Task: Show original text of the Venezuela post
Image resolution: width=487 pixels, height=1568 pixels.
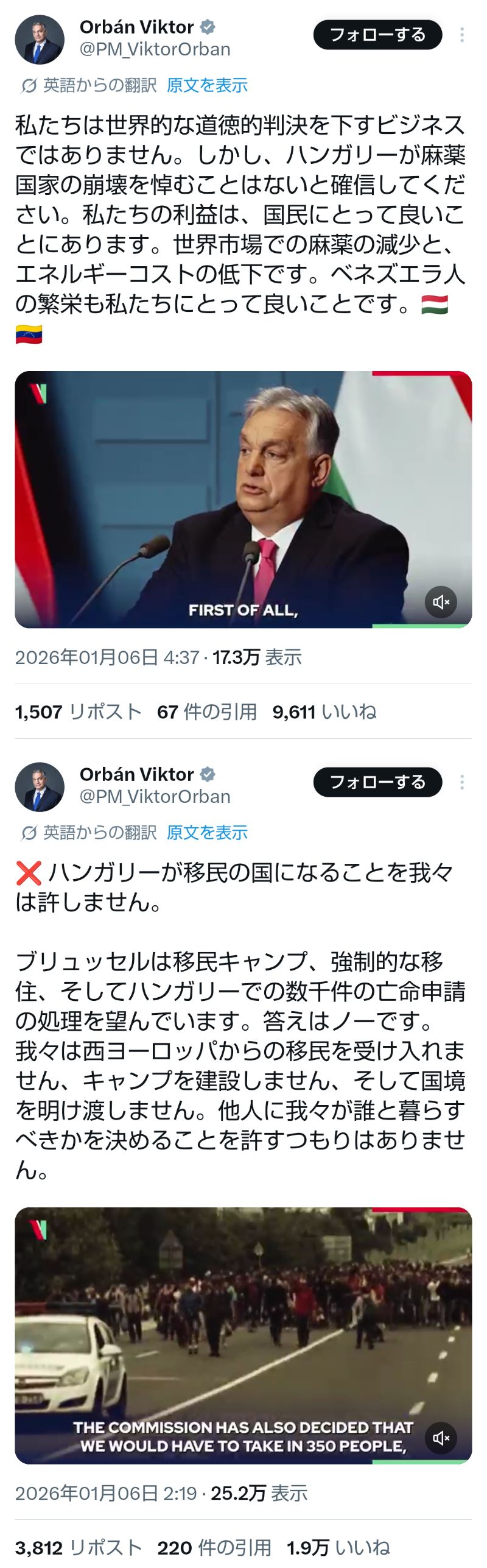Action: click(207, 85)
